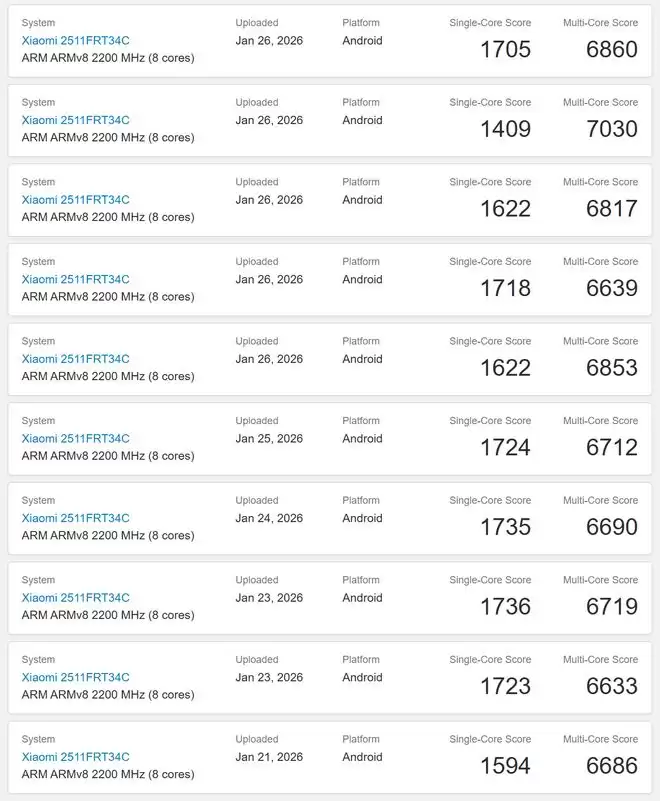The height and width of the screenshot is (801, 660).
Task: View Xiaomi 2511FRT34C result with multi-core 6639
Action: pyautogui.click(x=76, y=279)
